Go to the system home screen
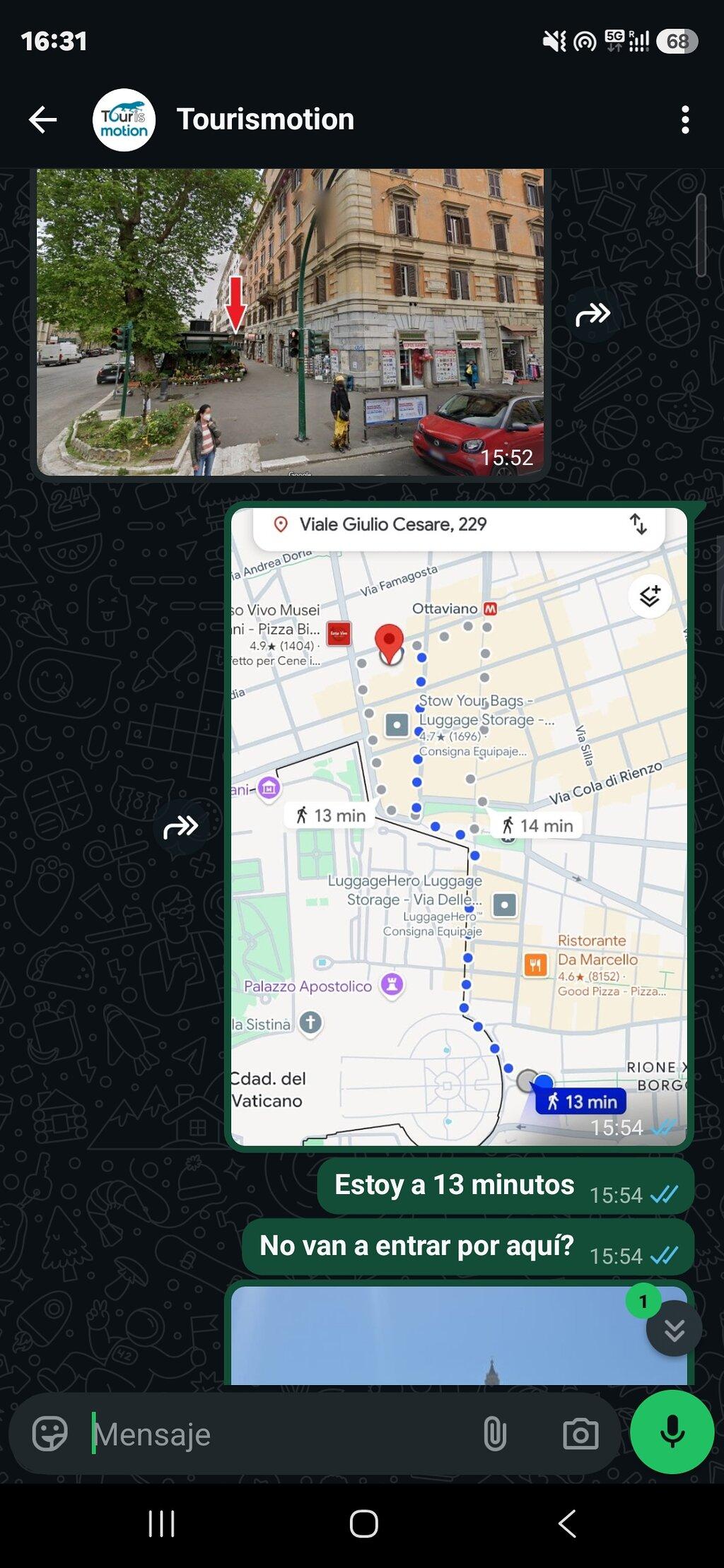Screen dimensions: 724x1568 [363, 1523]
